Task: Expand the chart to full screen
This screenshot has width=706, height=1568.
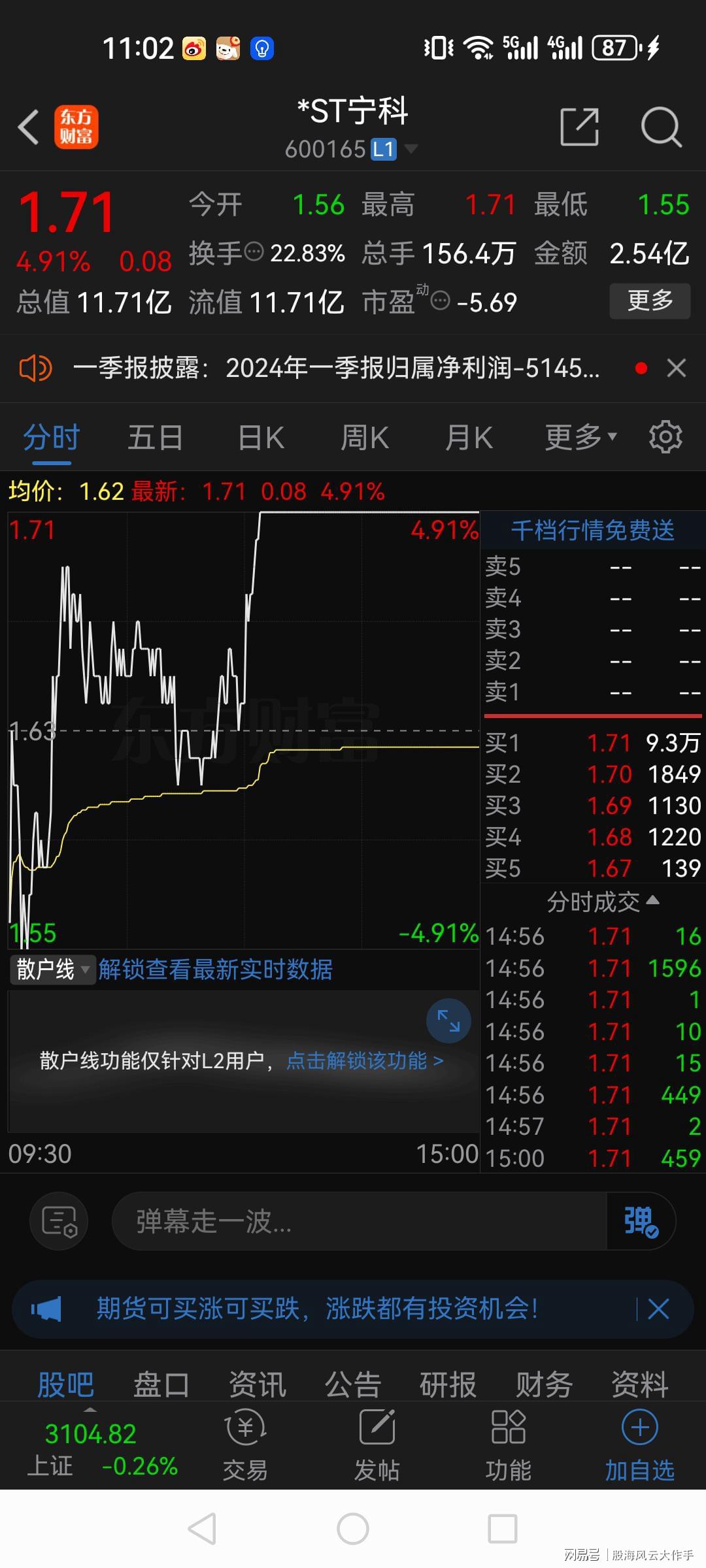Action: [448, 1021]
